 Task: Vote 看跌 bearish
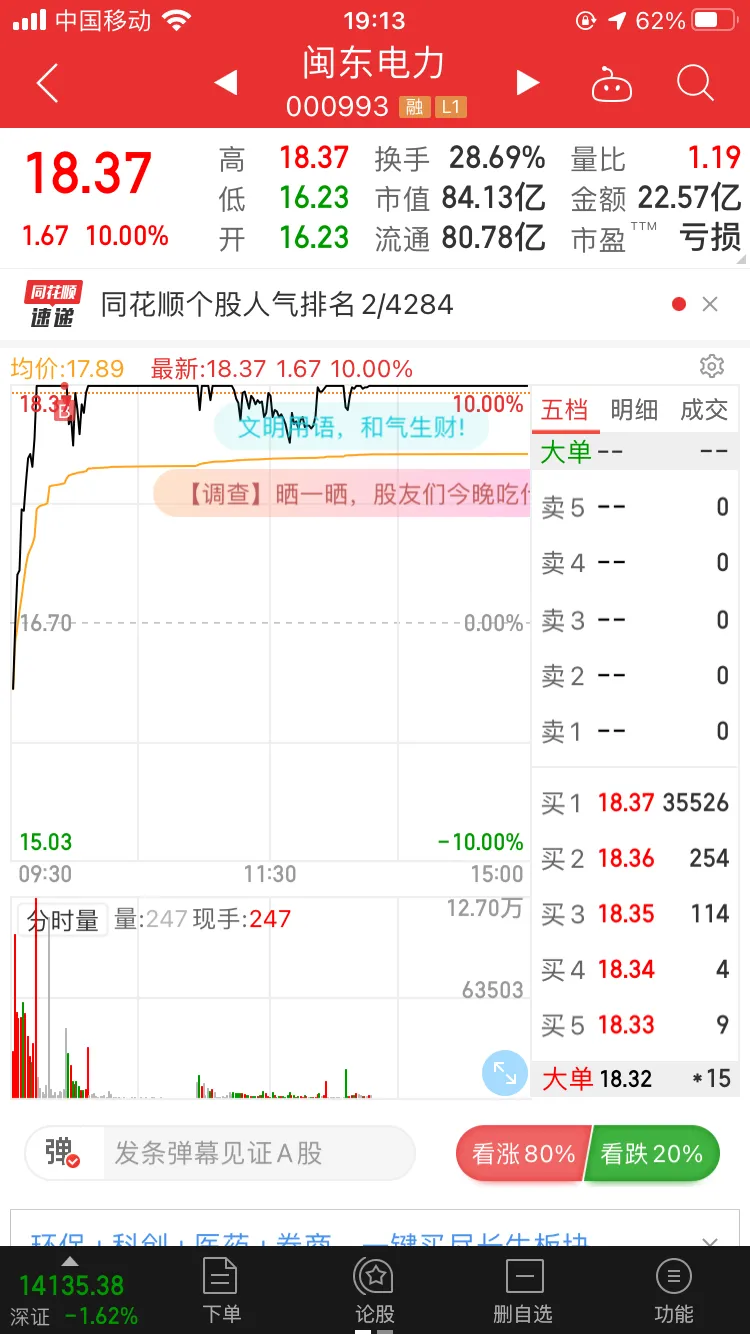point(652,1153)
